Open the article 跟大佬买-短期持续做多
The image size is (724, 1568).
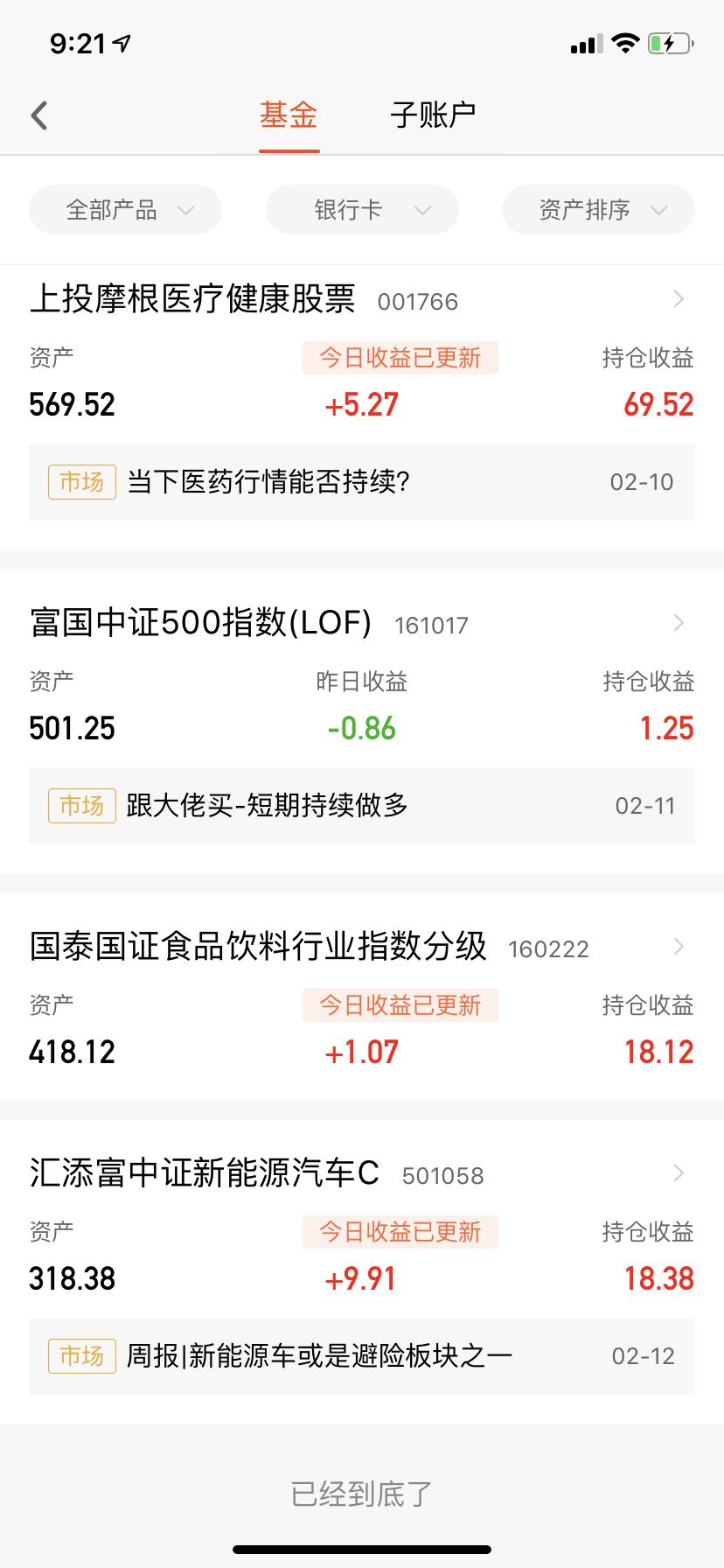(362, 806)
